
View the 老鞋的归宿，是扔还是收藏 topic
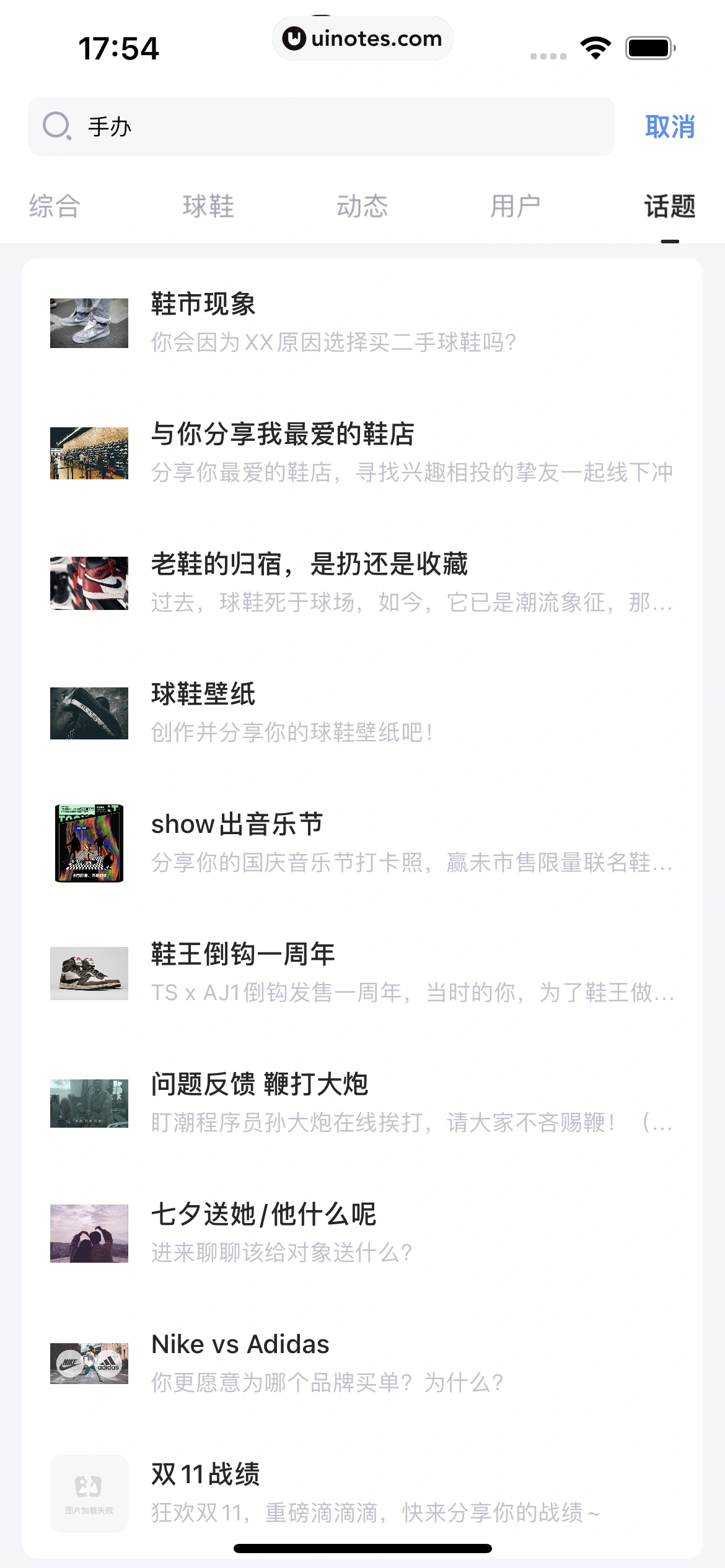click(x=362, y=583)
